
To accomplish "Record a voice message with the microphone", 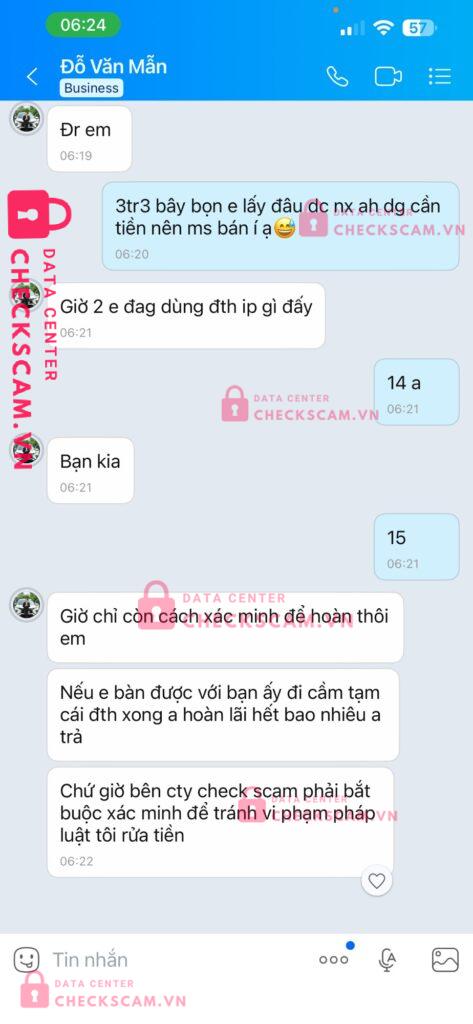I will pyautogui.click(x=387, y=959).
